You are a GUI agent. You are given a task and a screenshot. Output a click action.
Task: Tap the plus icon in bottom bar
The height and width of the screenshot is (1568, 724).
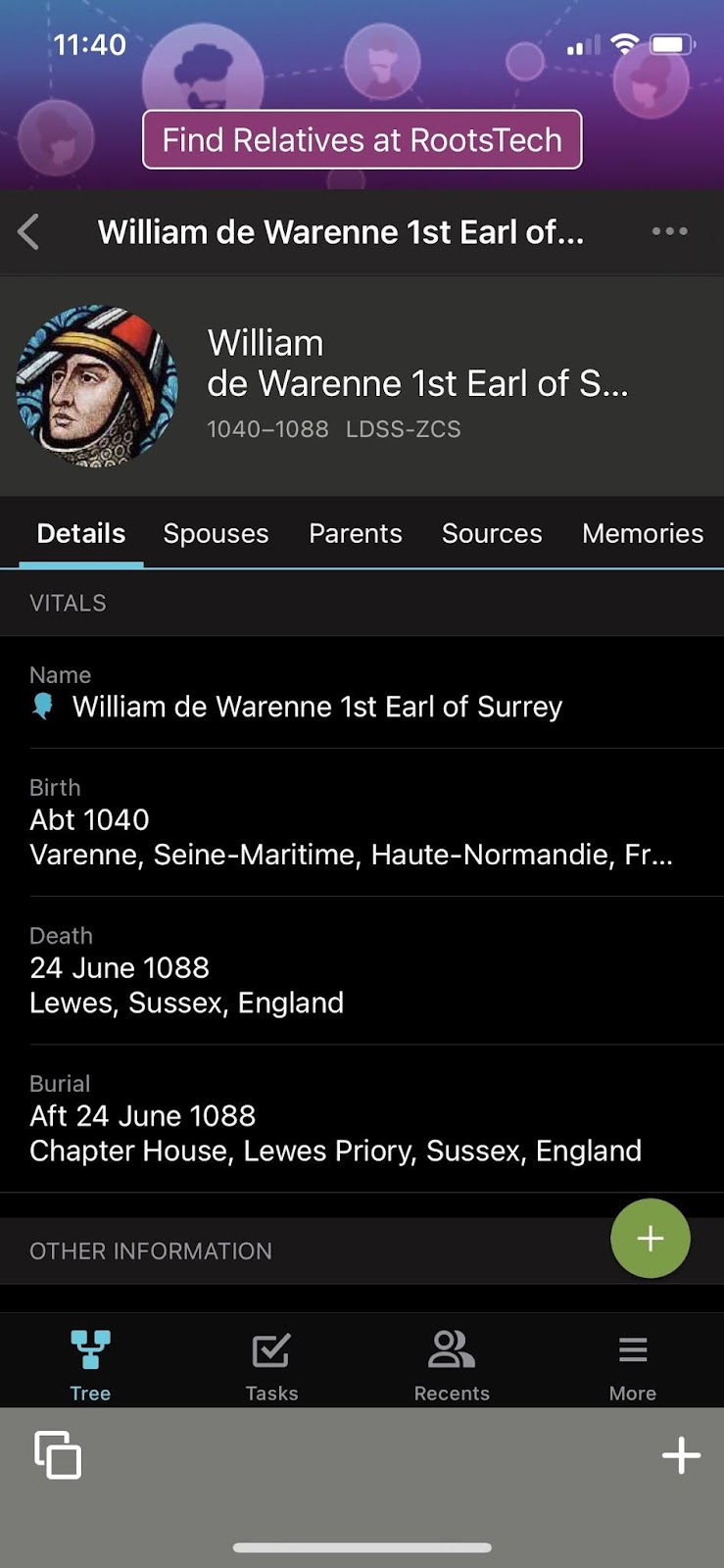[680, 1455]
